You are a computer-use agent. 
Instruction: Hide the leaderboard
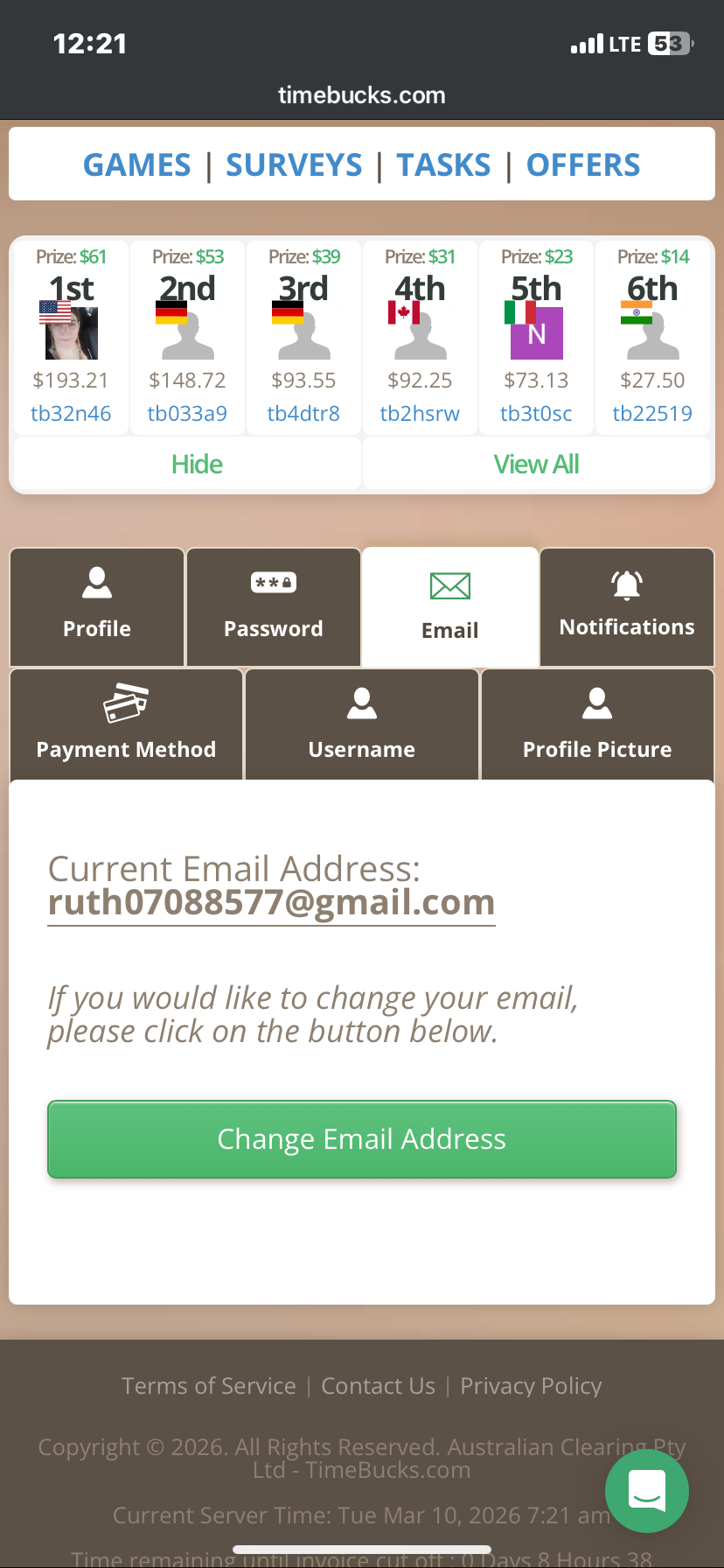196,464
